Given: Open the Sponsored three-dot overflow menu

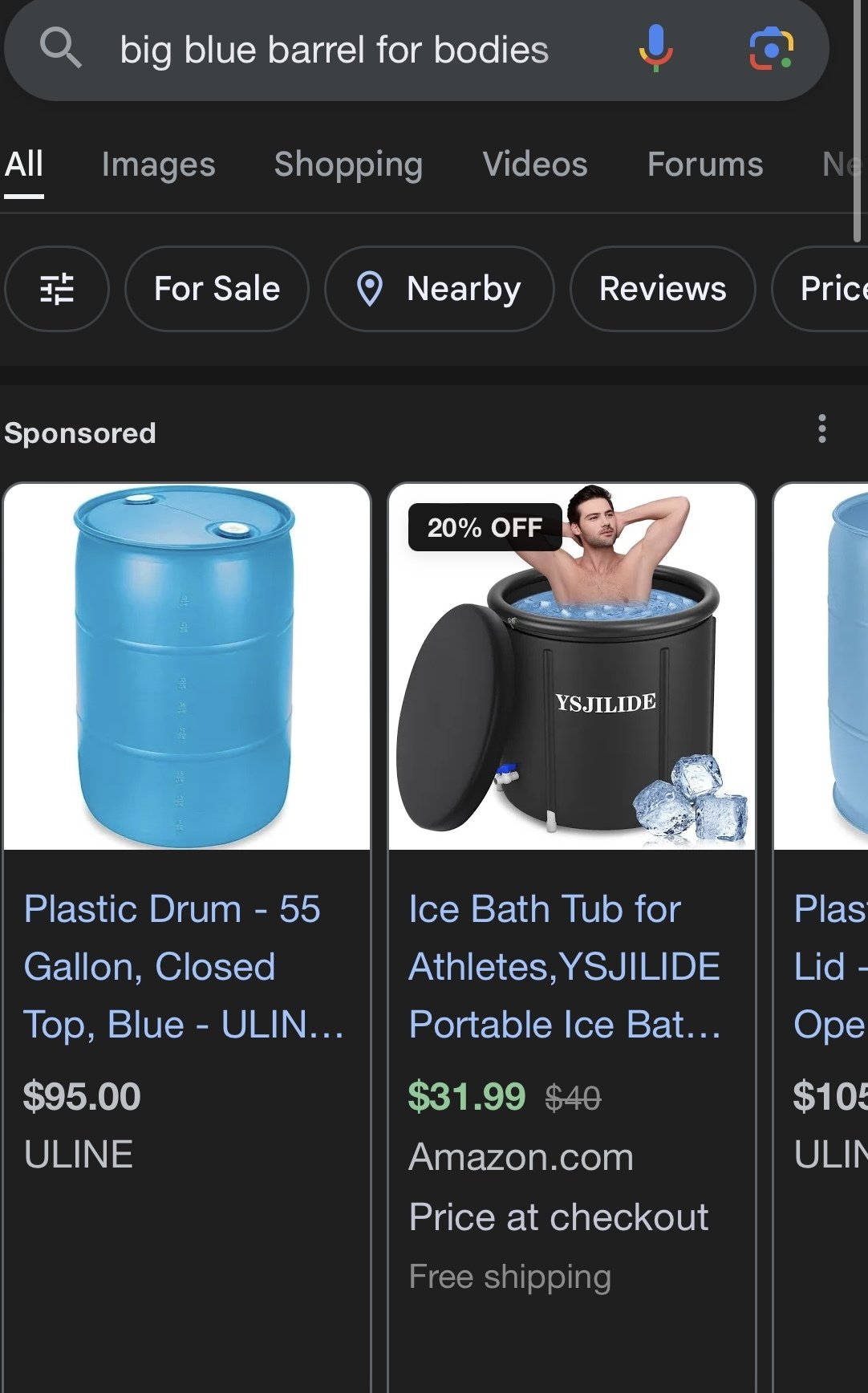Looking at the screenshot, I should [821, 429].
